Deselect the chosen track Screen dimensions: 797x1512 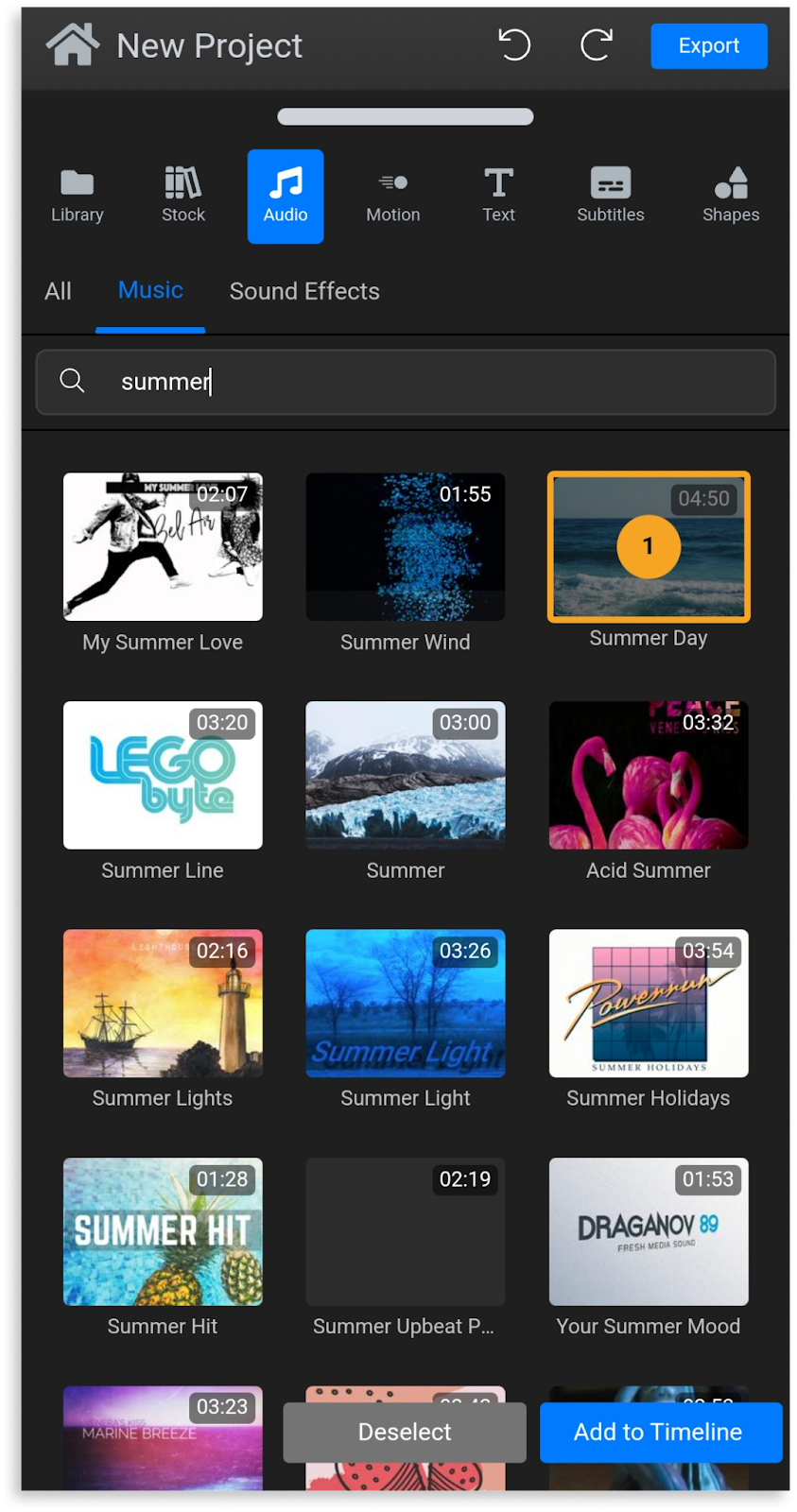point(405,1432)
